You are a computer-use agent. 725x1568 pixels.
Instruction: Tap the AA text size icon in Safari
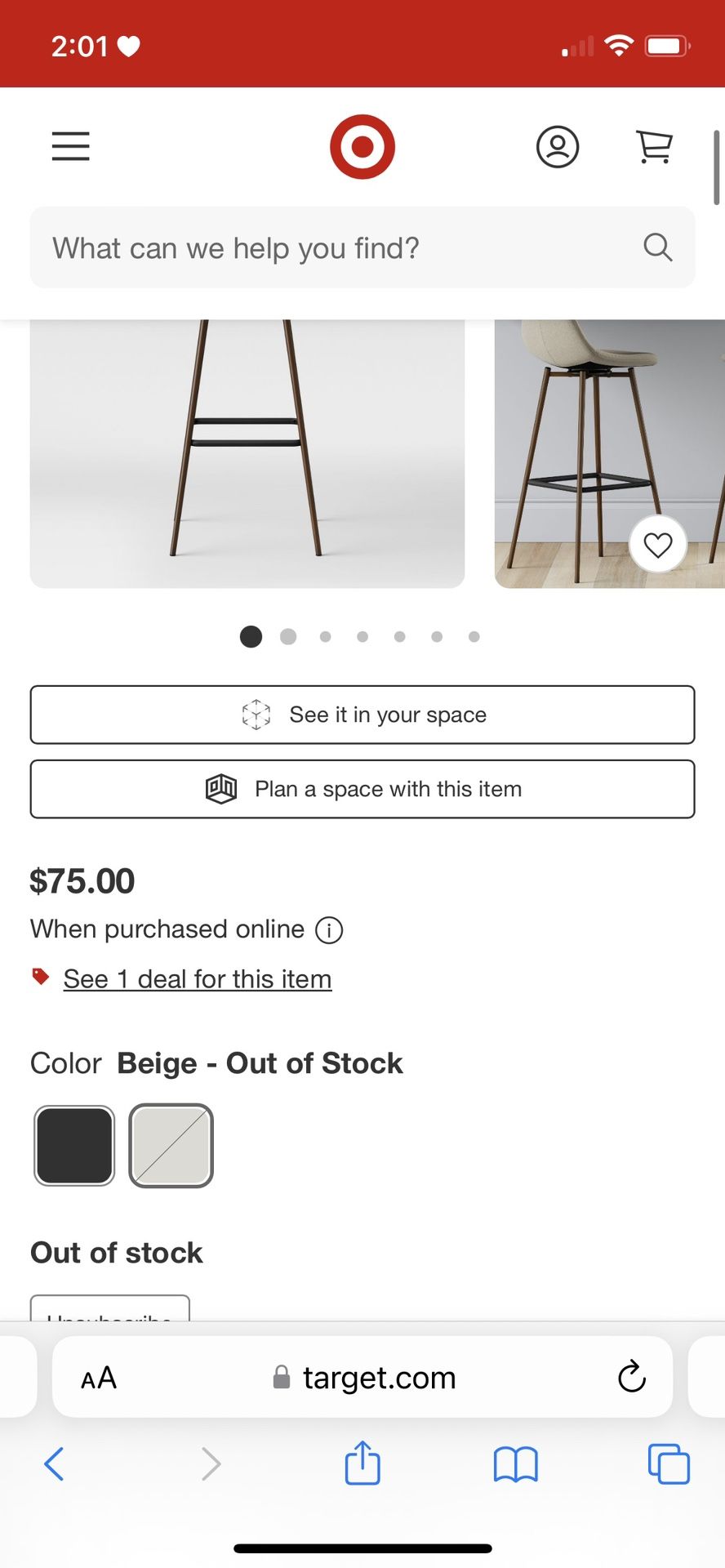pos(97,1377)
